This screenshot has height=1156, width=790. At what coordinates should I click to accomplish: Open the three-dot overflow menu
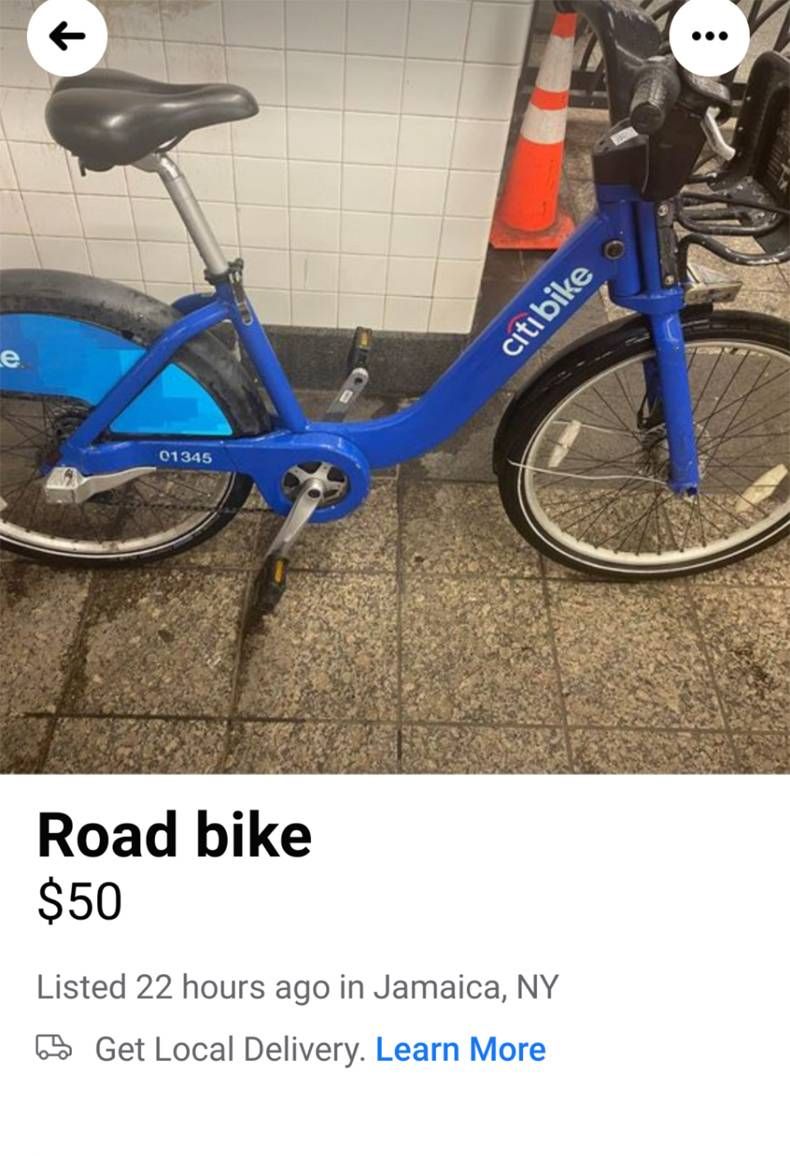pos(710,36)
